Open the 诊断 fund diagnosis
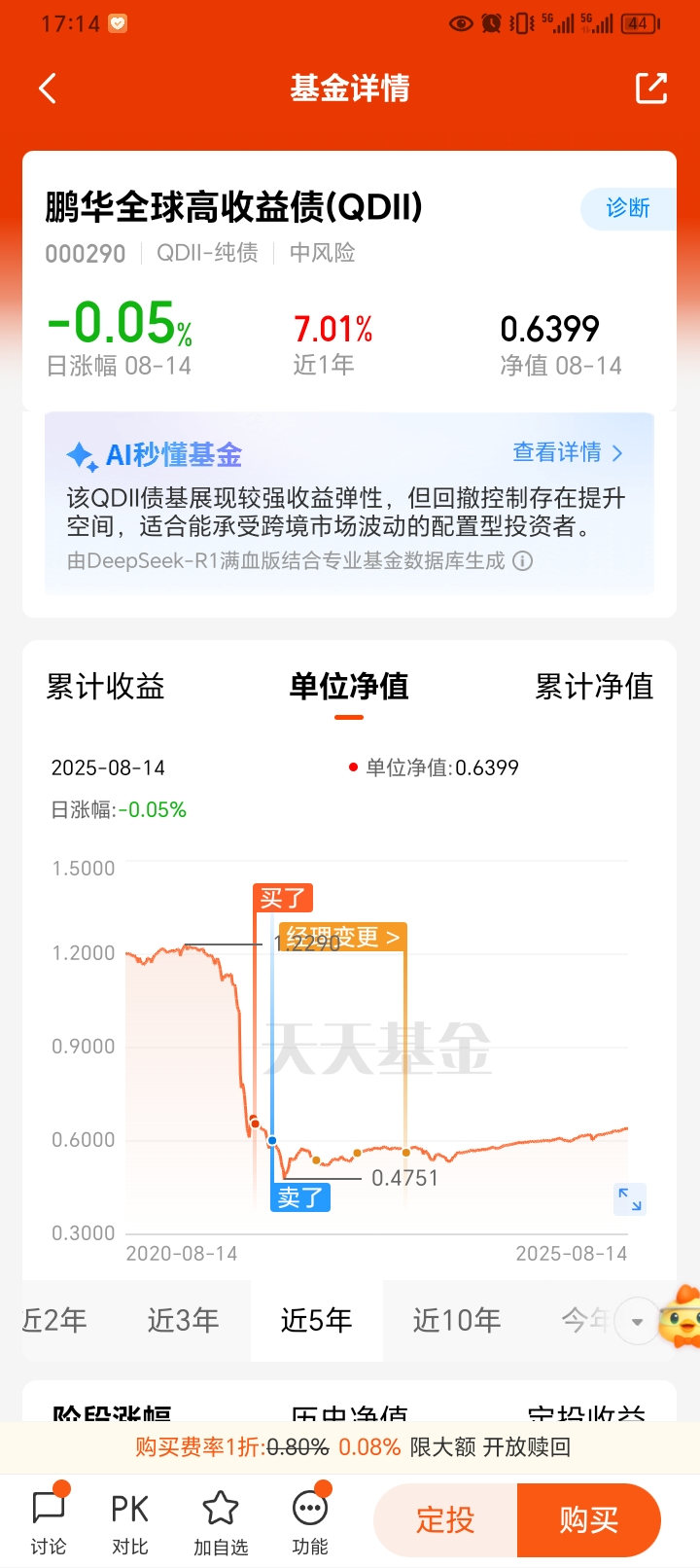The image size is (700, 1568). (628, 208)
